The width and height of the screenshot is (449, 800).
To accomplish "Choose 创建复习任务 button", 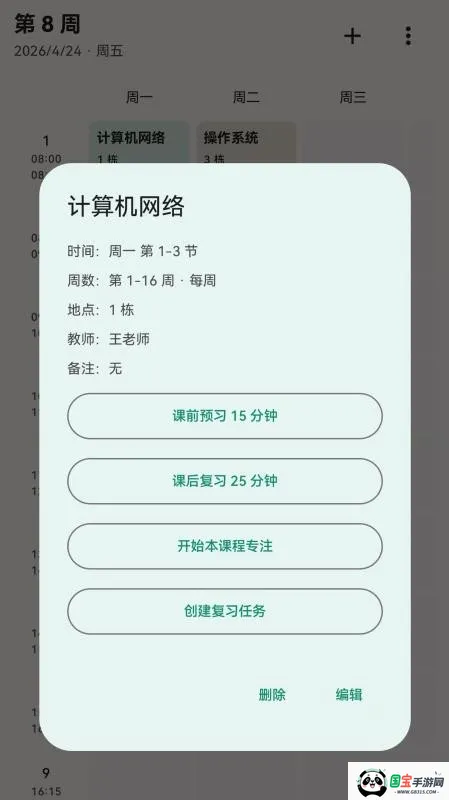I will pos(224,611).
